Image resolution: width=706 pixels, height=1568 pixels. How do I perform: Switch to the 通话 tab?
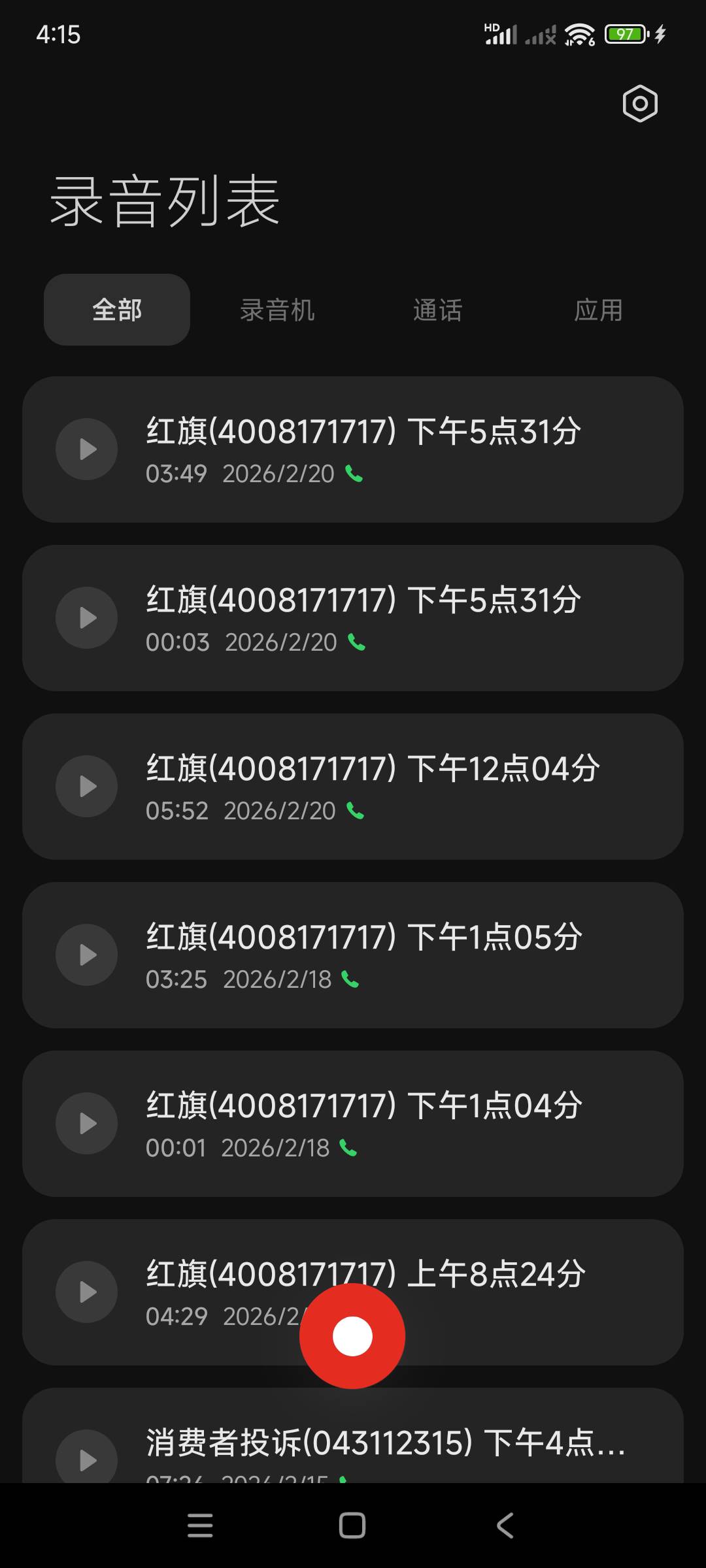pos(437,310)
